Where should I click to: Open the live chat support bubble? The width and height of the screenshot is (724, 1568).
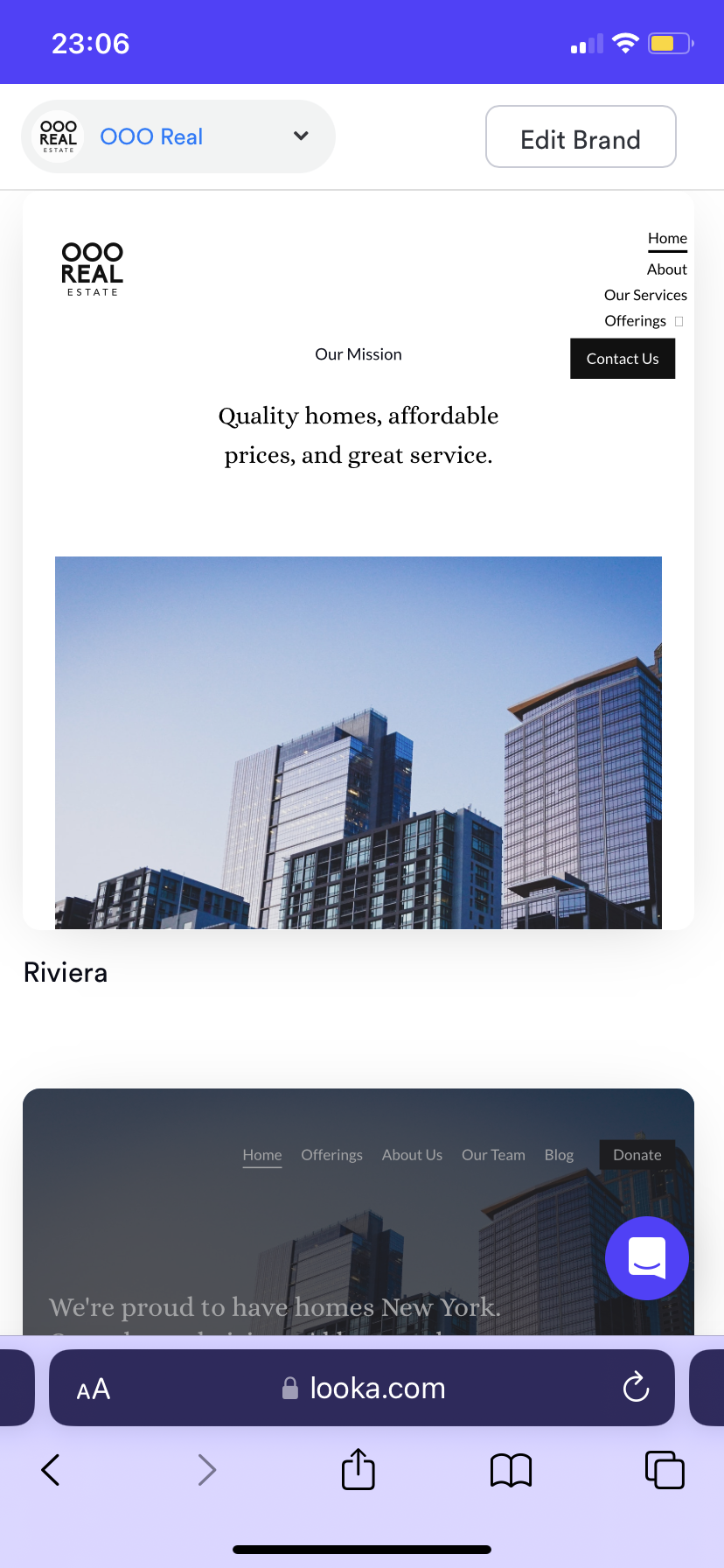tap(646, 1257)
